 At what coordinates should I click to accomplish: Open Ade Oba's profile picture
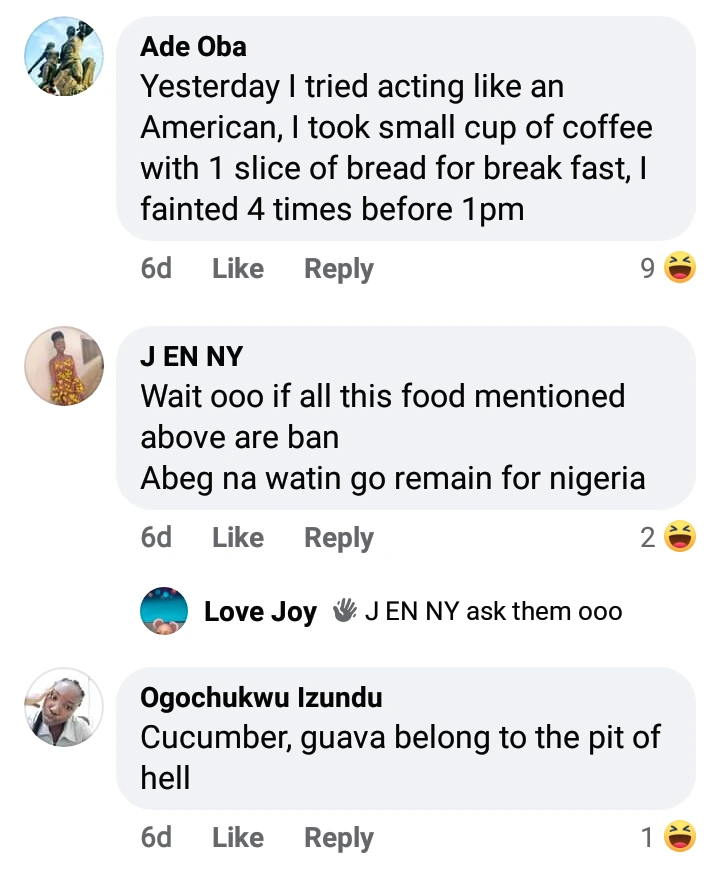64,56
